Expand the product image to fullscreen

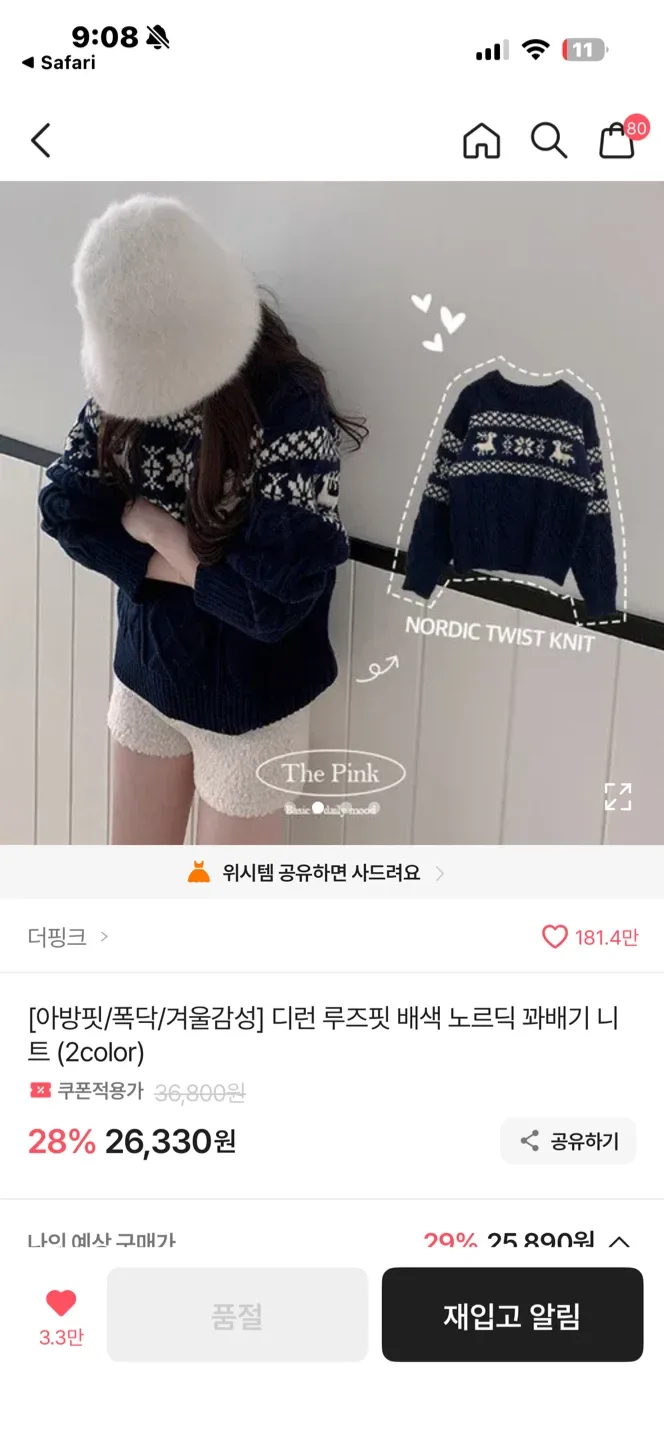click(617, 797)
